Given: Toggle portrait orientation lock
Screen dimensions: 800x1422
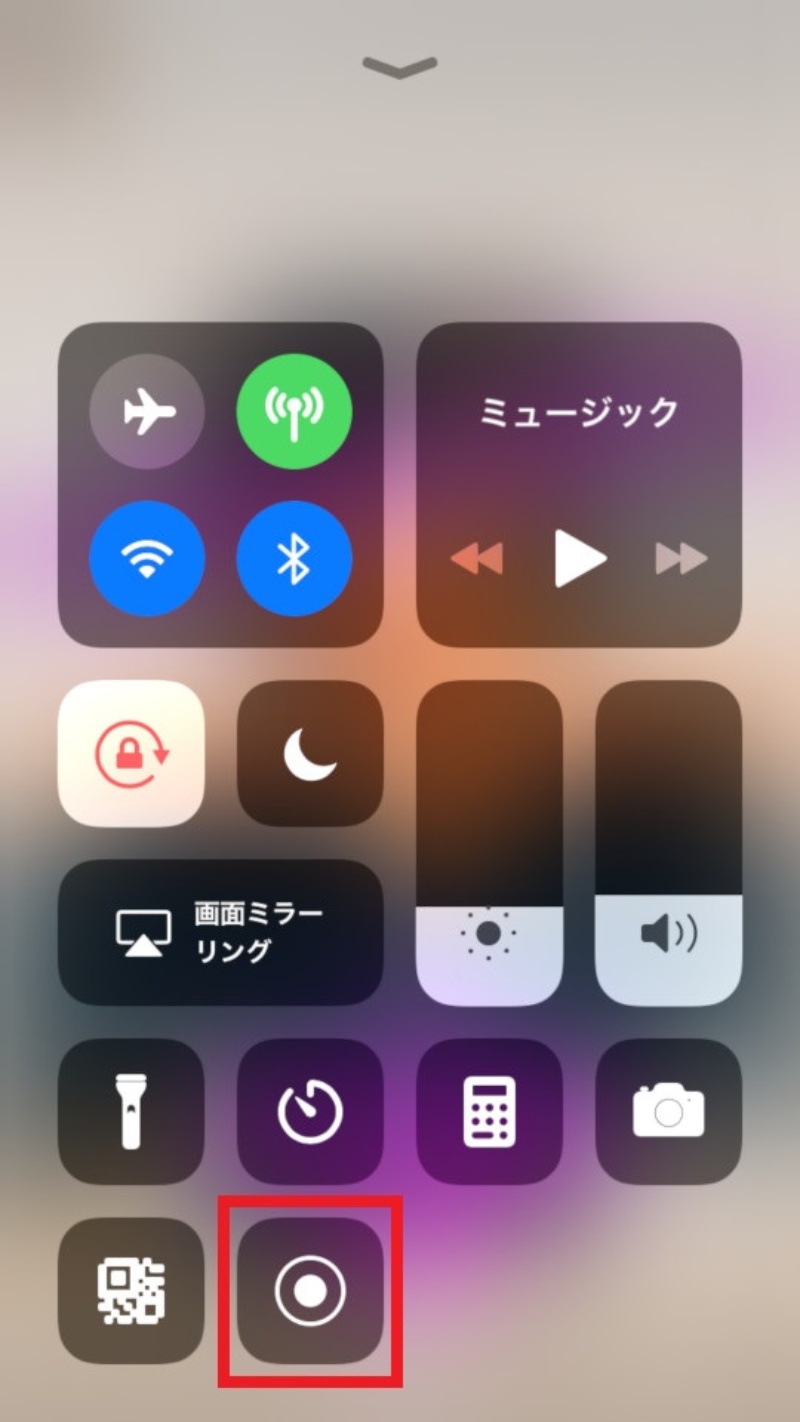Looking at the screenshot, I should pos(131,753).
